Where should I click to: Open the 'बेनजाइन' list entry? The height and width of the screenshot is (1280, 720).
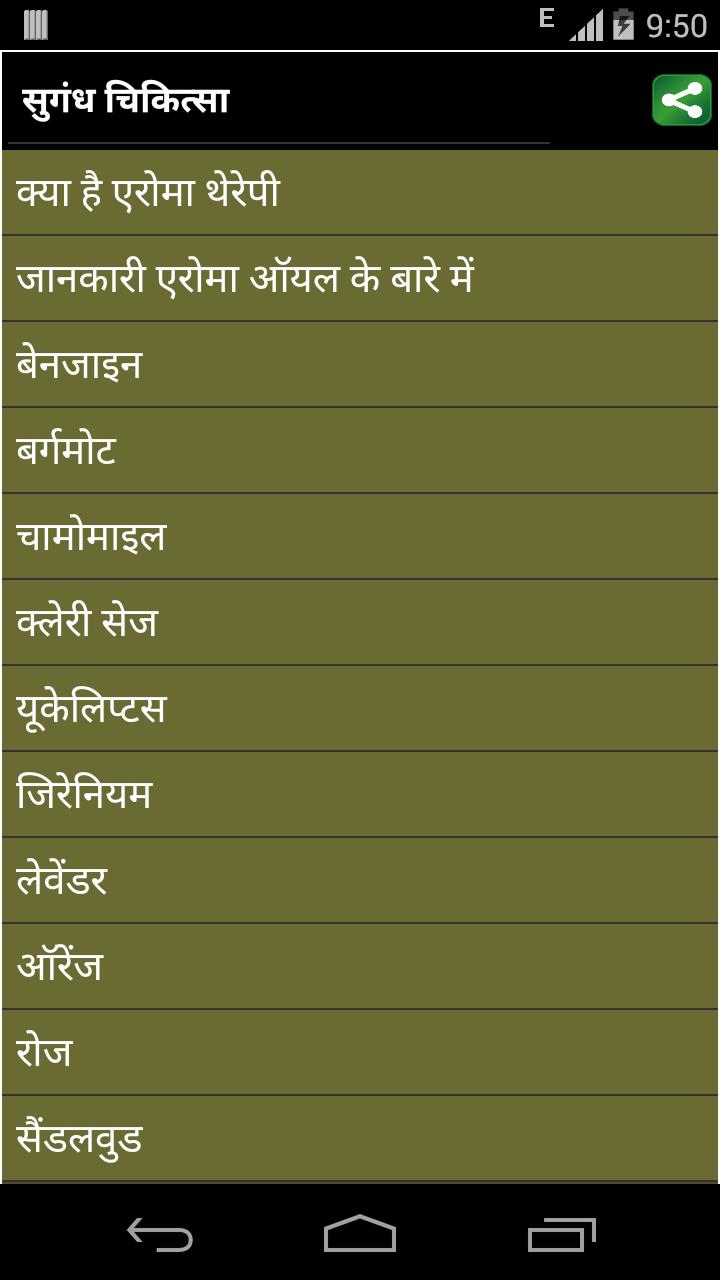(360, 363)
